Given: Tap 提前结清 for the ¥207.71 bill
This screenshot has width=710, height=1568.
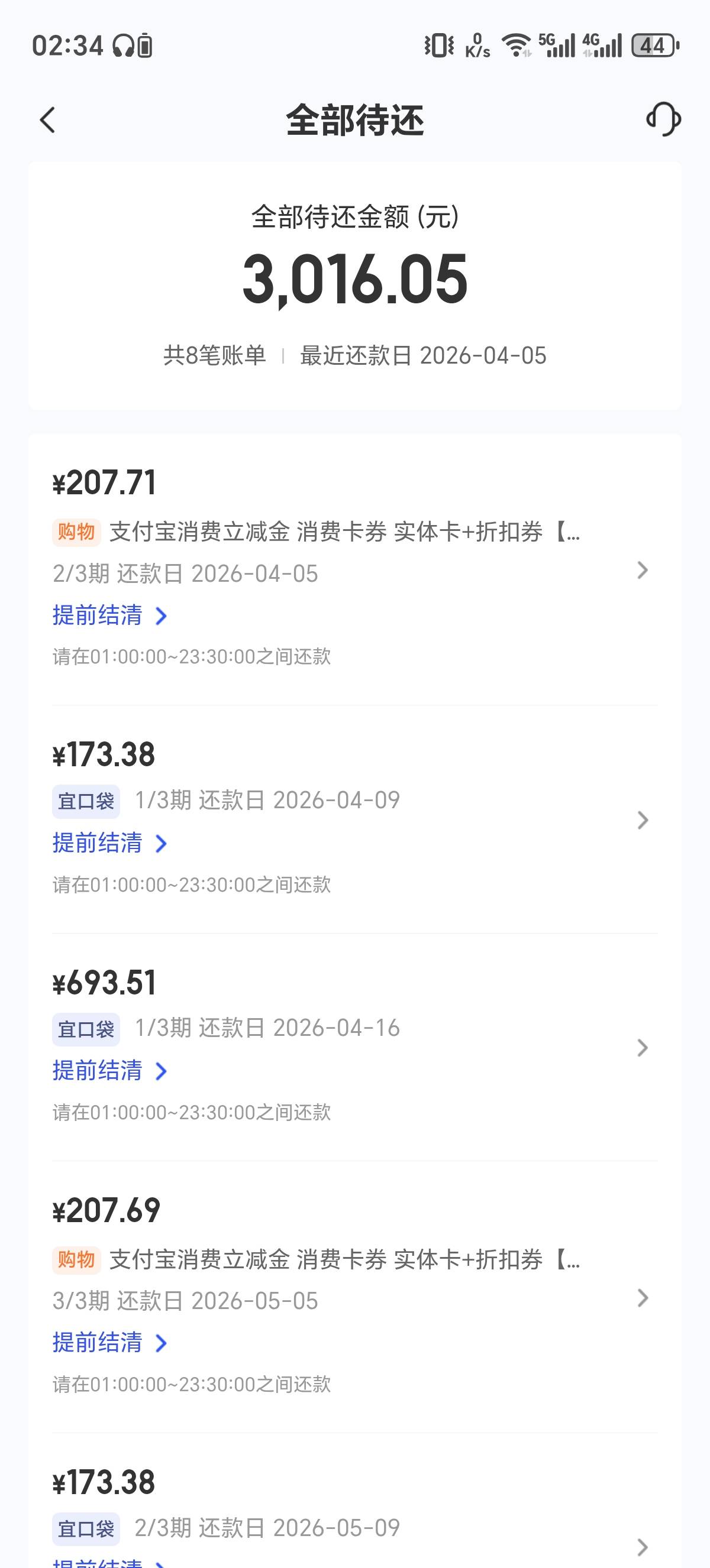Looking at the screenshot, I should pyautogui.click(x=110, y=615).
